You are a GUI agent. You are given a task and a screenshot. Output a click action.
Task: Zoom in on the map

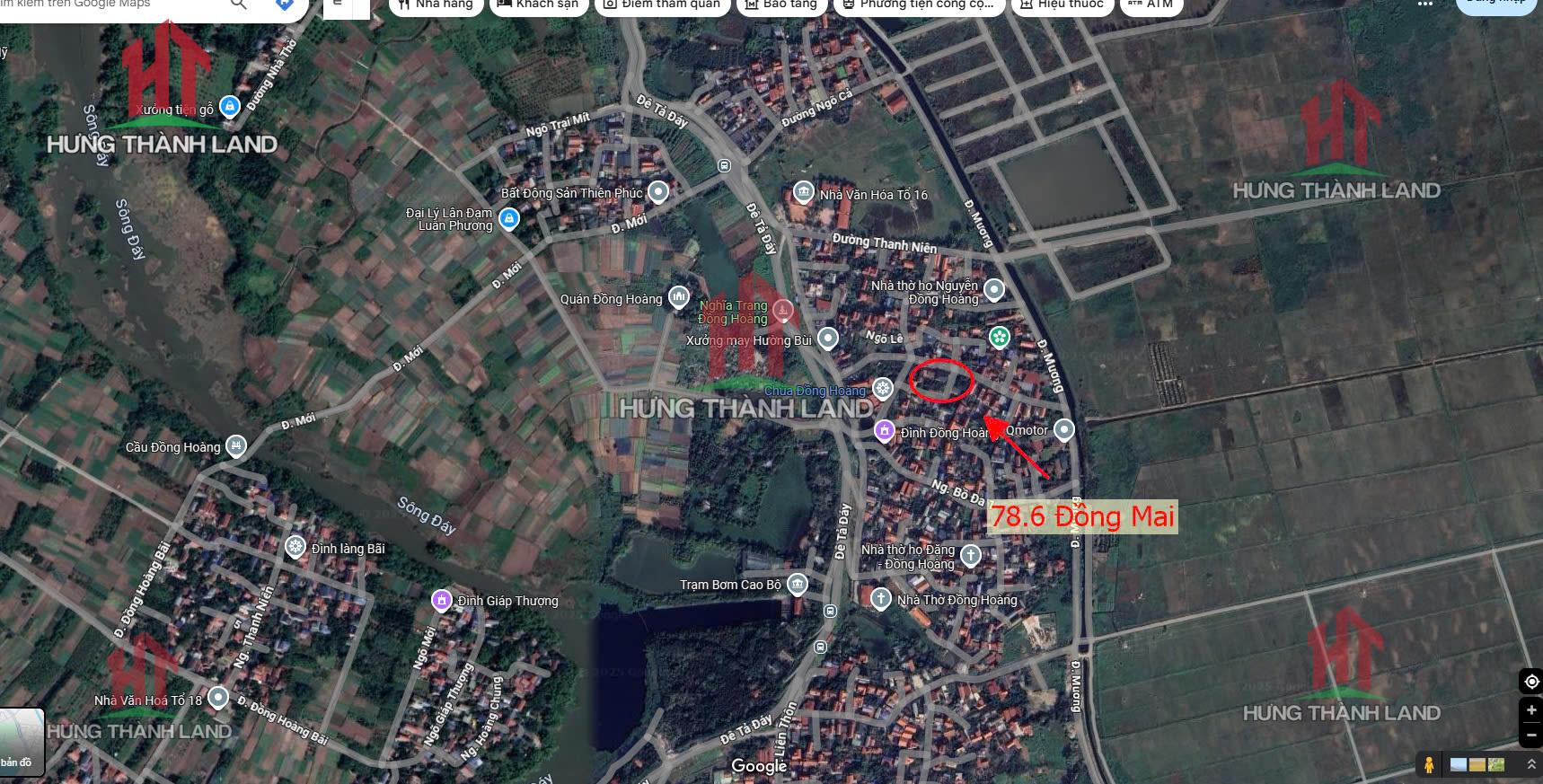coord(1531,710)
